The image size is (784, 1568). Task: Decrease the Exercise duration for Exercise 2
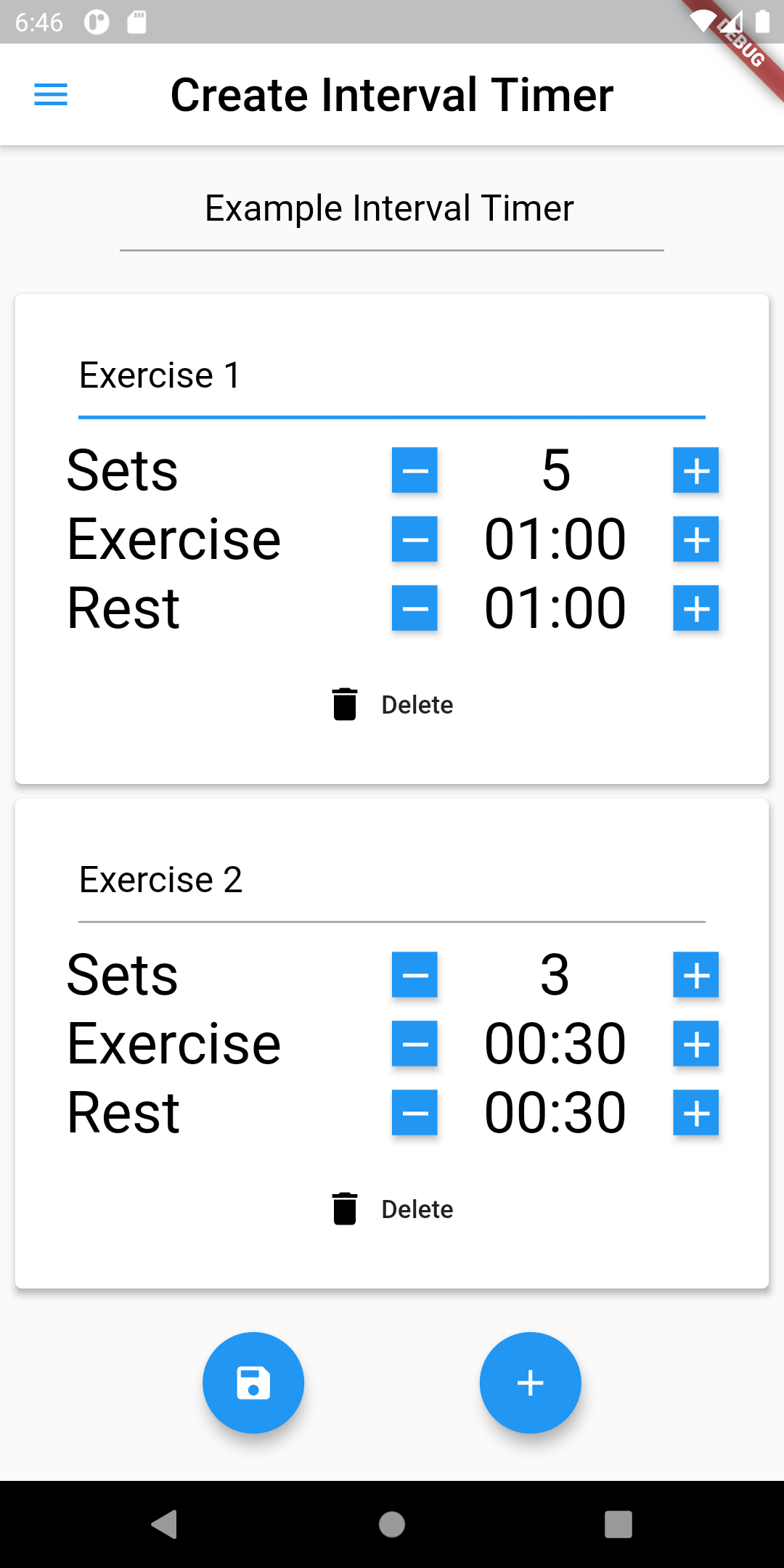pos(415,1043)
